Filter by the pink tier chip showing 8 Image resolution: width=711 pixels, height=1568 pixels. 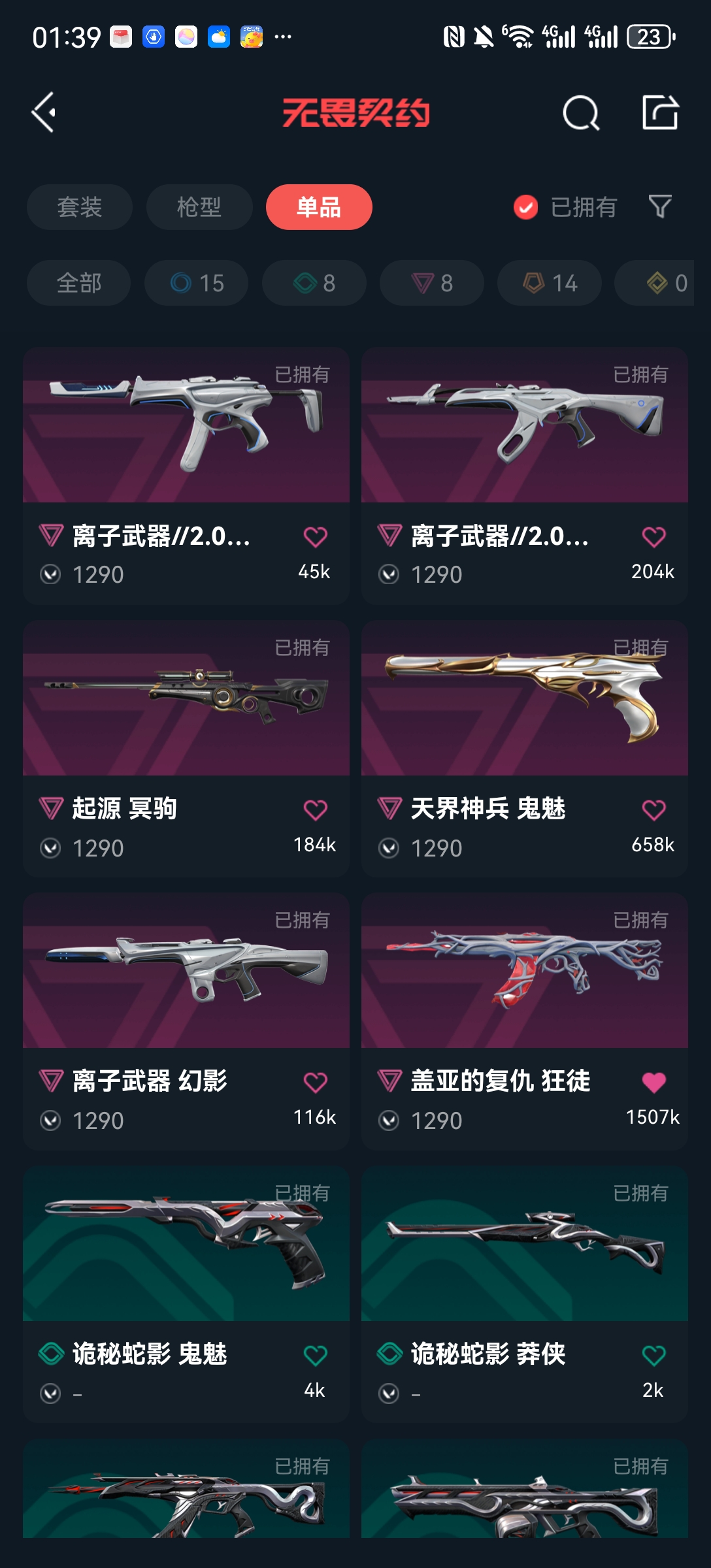click(x=432, y=283)
